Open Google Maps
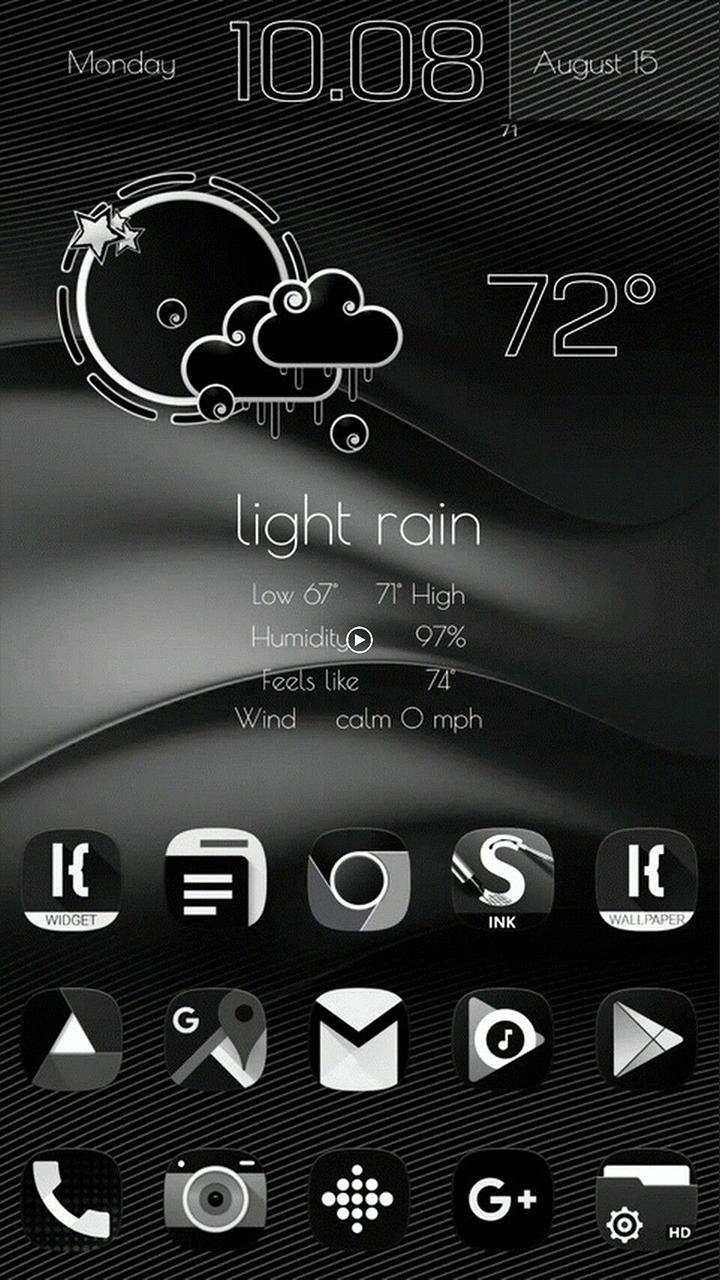Screen dimensions: 720x1280 [x=215, y=1039]
